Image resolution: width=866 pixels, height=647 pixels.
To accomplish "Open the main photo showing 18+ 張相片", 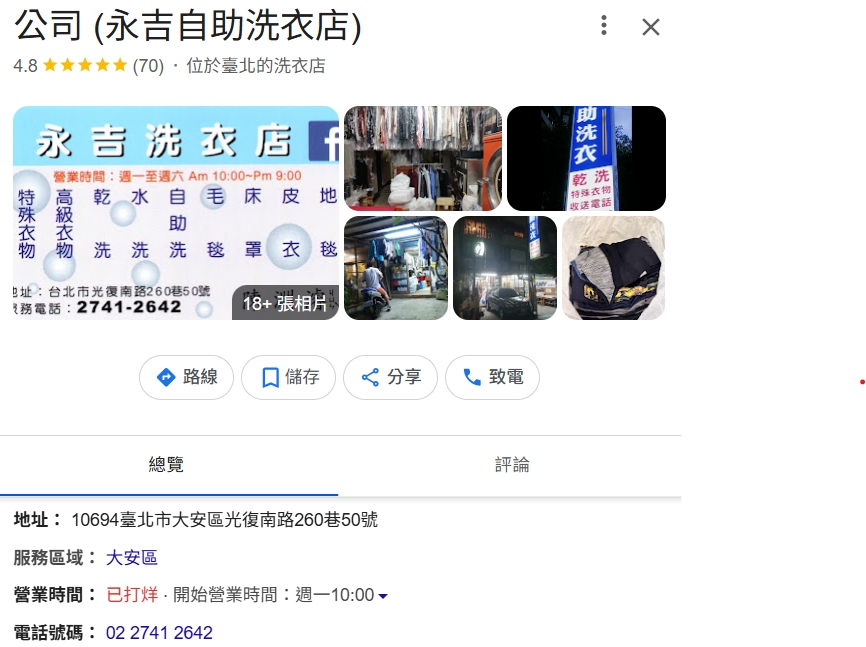I will 176,212.
